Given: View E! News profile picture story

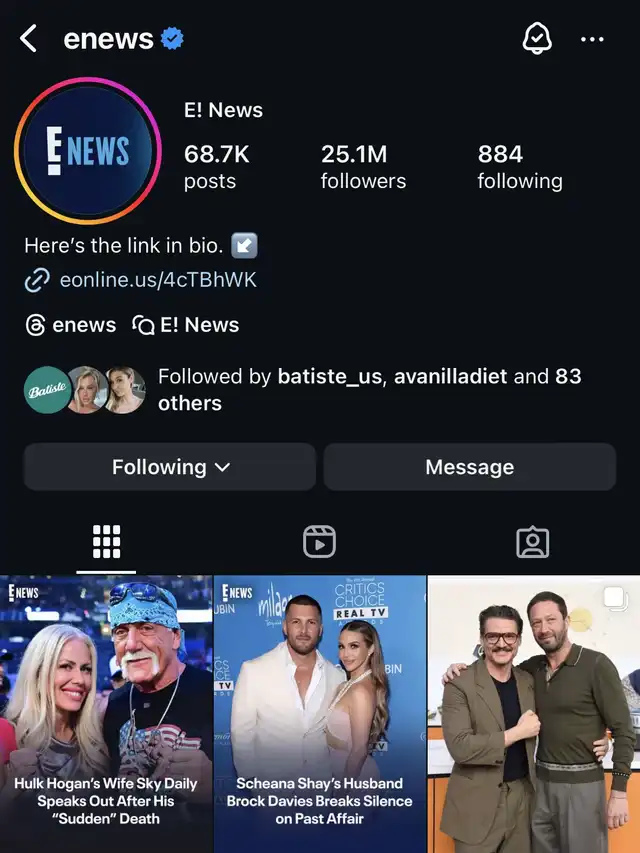Looking at the screenshot, I should pos(88,151).
